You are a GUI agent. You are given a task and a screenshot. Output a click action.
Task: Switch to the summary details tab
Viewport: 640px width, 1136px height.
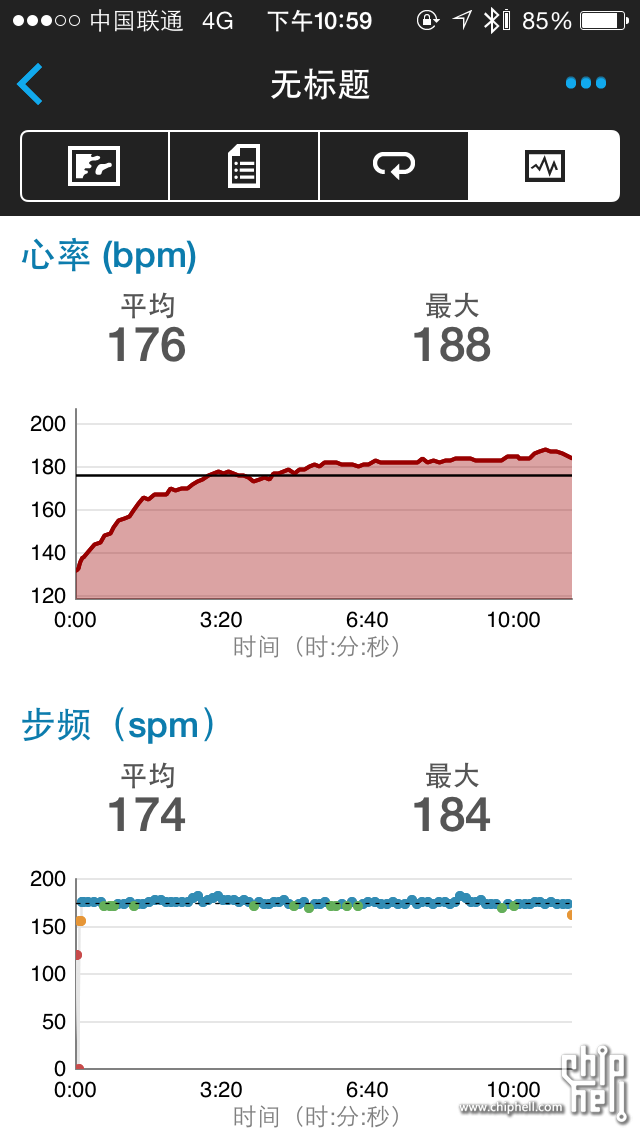point(244,166)
